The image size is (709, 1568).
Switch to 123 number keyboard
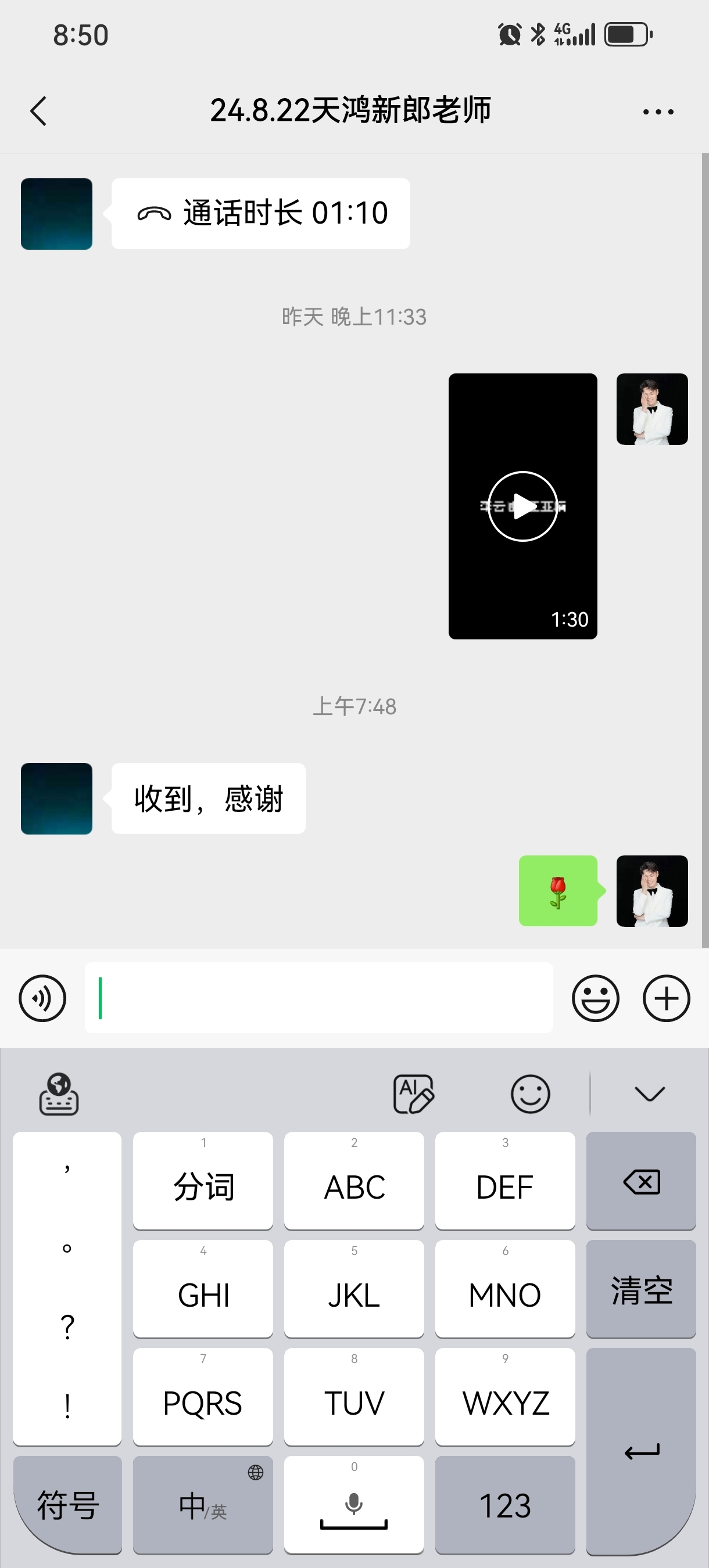[505, 1505]
